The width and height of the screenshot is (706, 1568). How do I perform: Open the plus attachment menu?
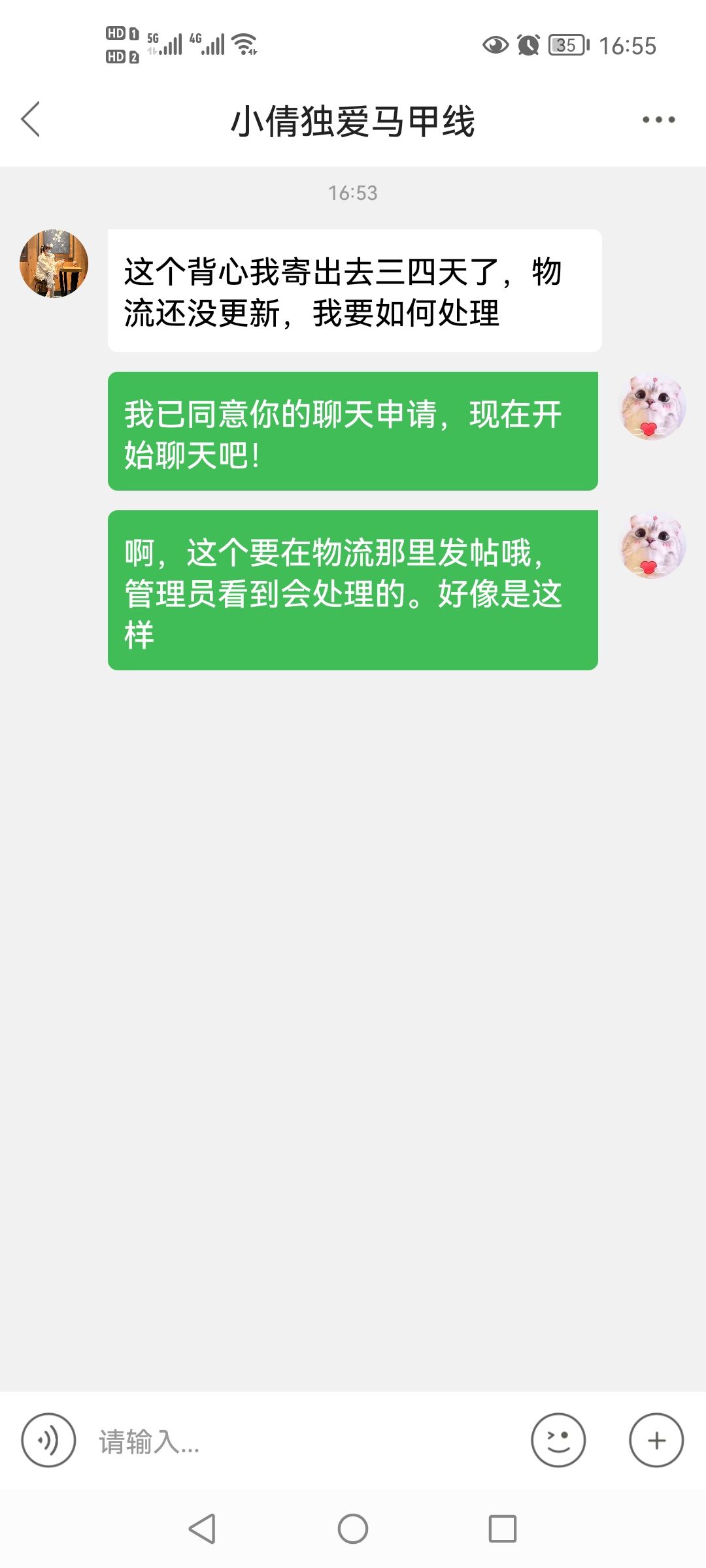point(656,1440)
